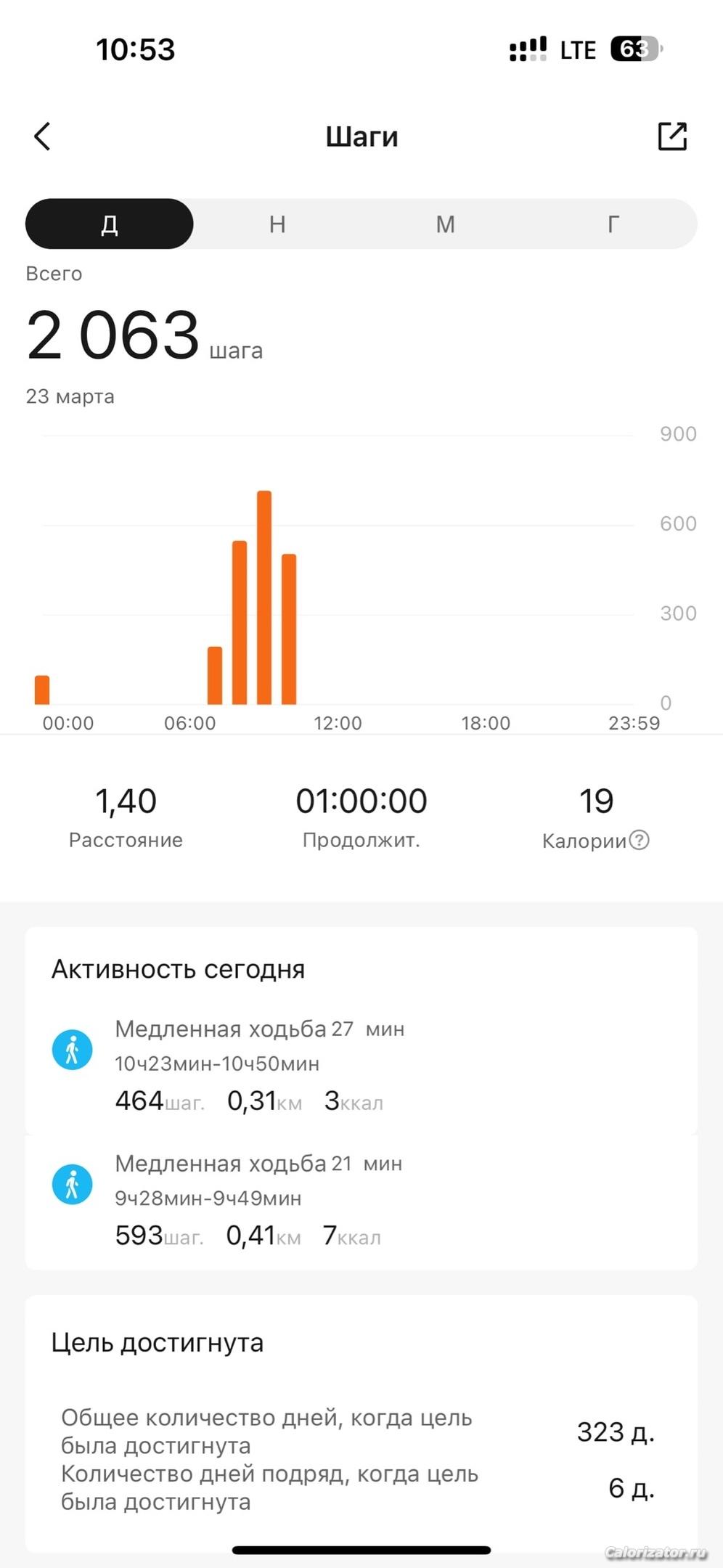The height and width of the screenshot is (1568, 723).
Task: Switch to the Н week view
Action: coord(277,224)
